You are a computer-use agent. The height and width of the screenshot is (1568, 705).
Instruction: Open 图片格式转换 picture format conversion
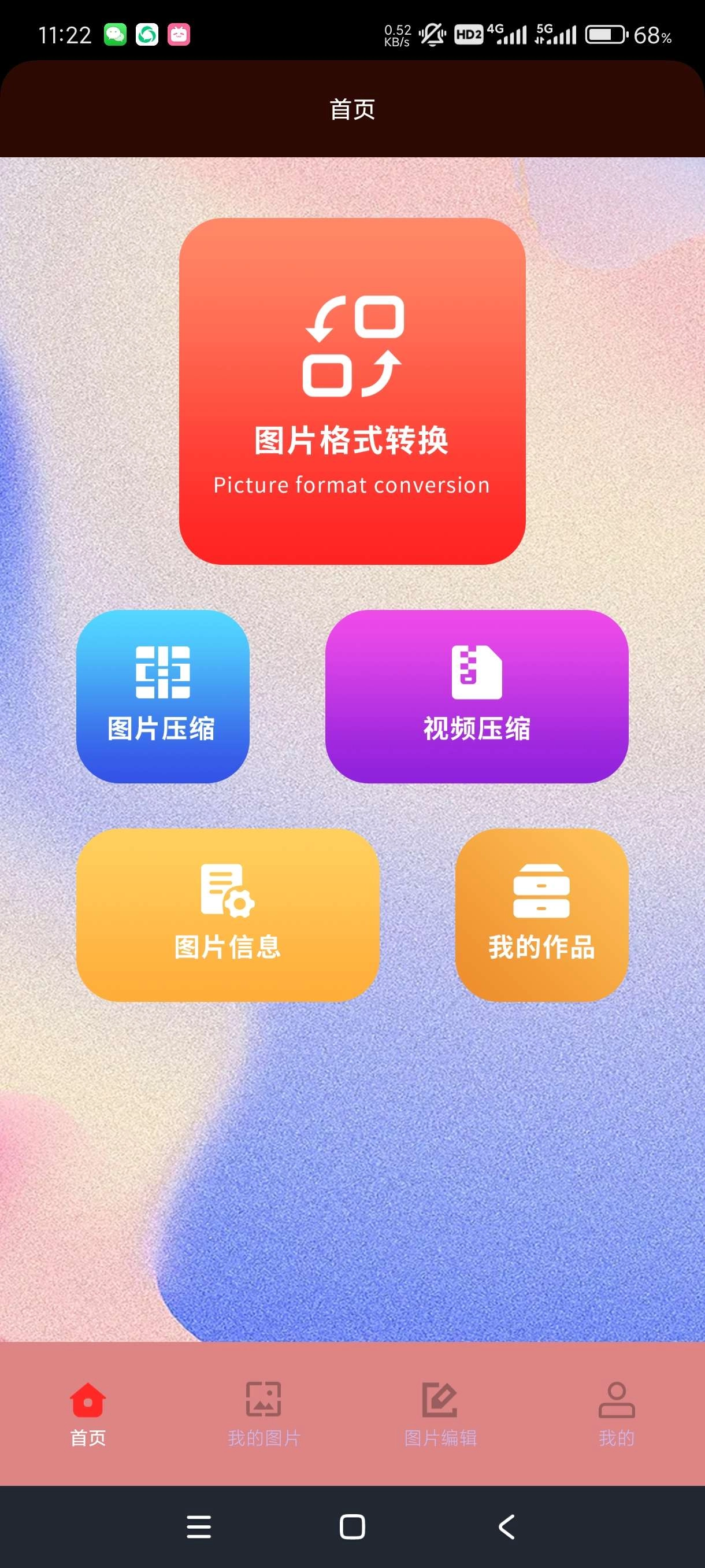coord(352,391)
